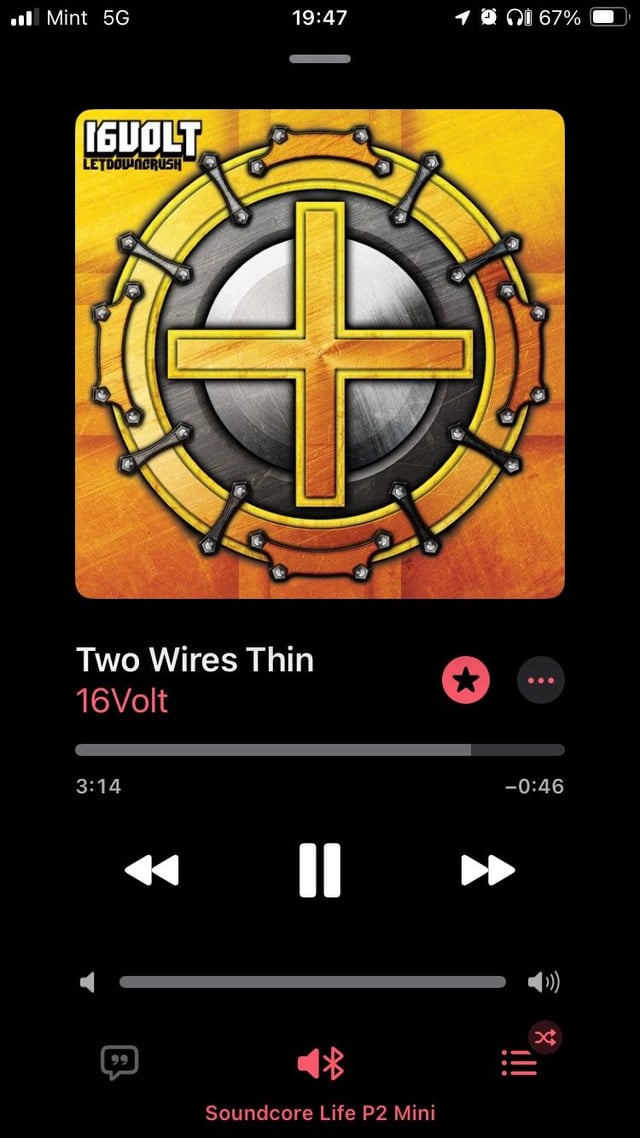Favorite this song with the star
This screenshot has width=640, height=1138.
[466, 681]
